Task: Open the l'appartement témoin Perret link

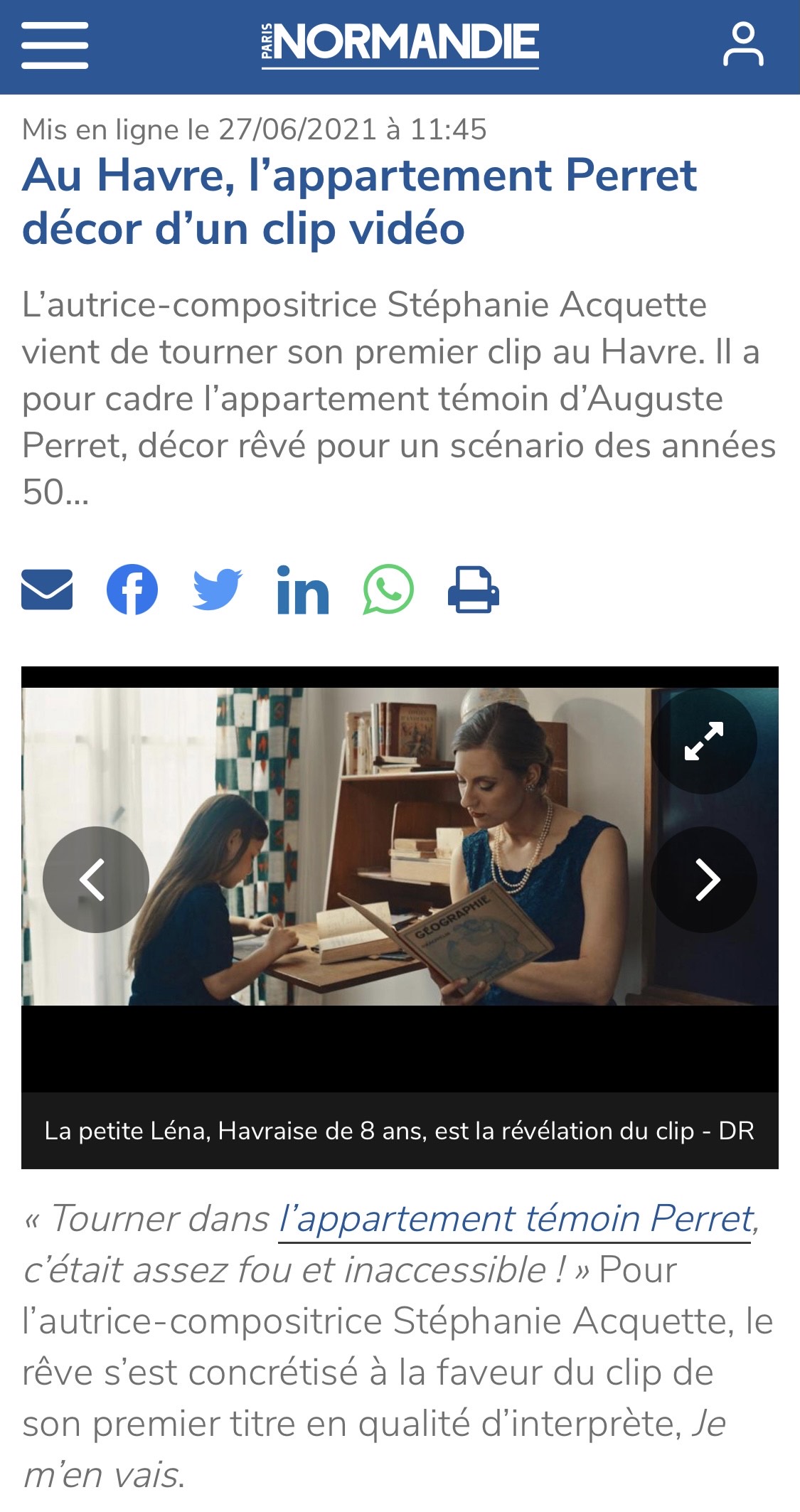Action: (515, 1219)
